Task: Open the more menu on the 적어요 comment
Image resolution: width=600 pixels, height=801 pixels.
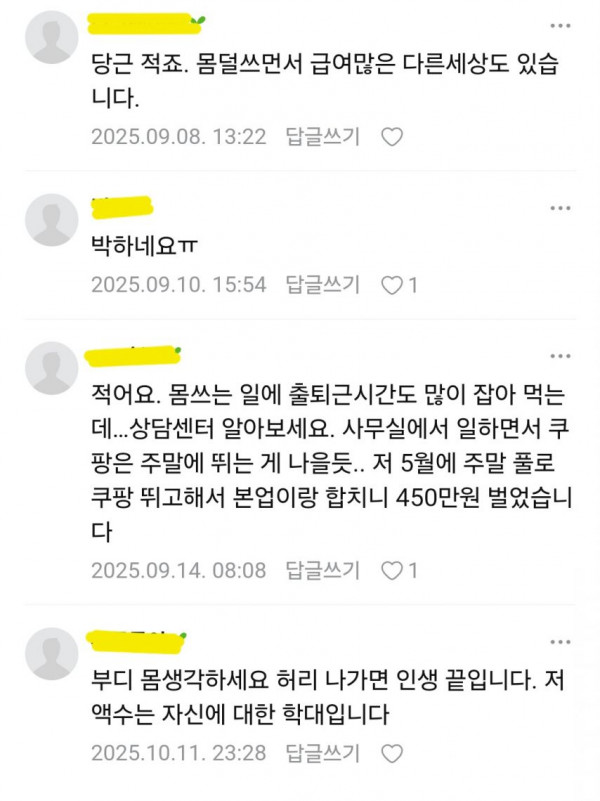Action: point(559,356)
